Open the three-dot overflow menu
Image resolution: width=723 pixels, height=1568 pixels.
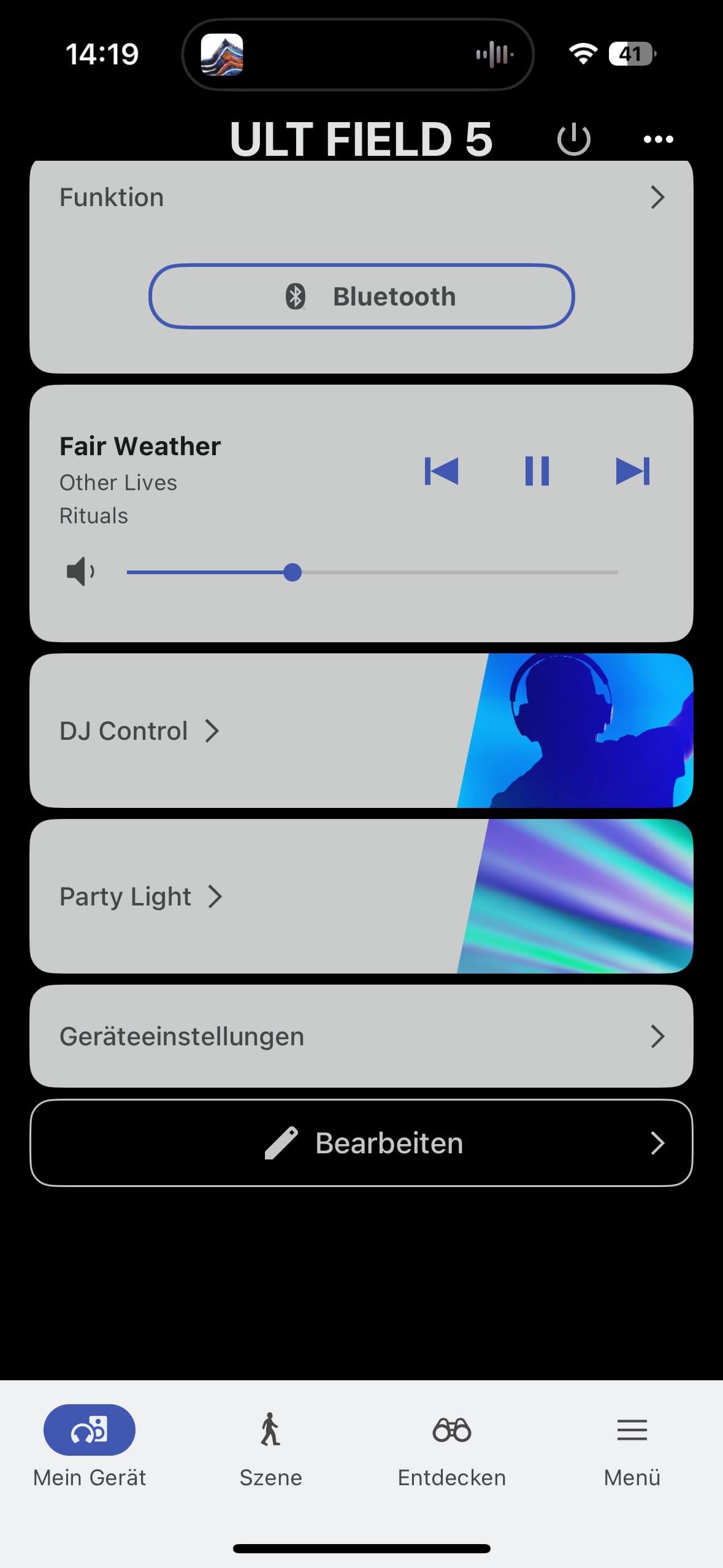pyautogui.click(x=658, y=140)
